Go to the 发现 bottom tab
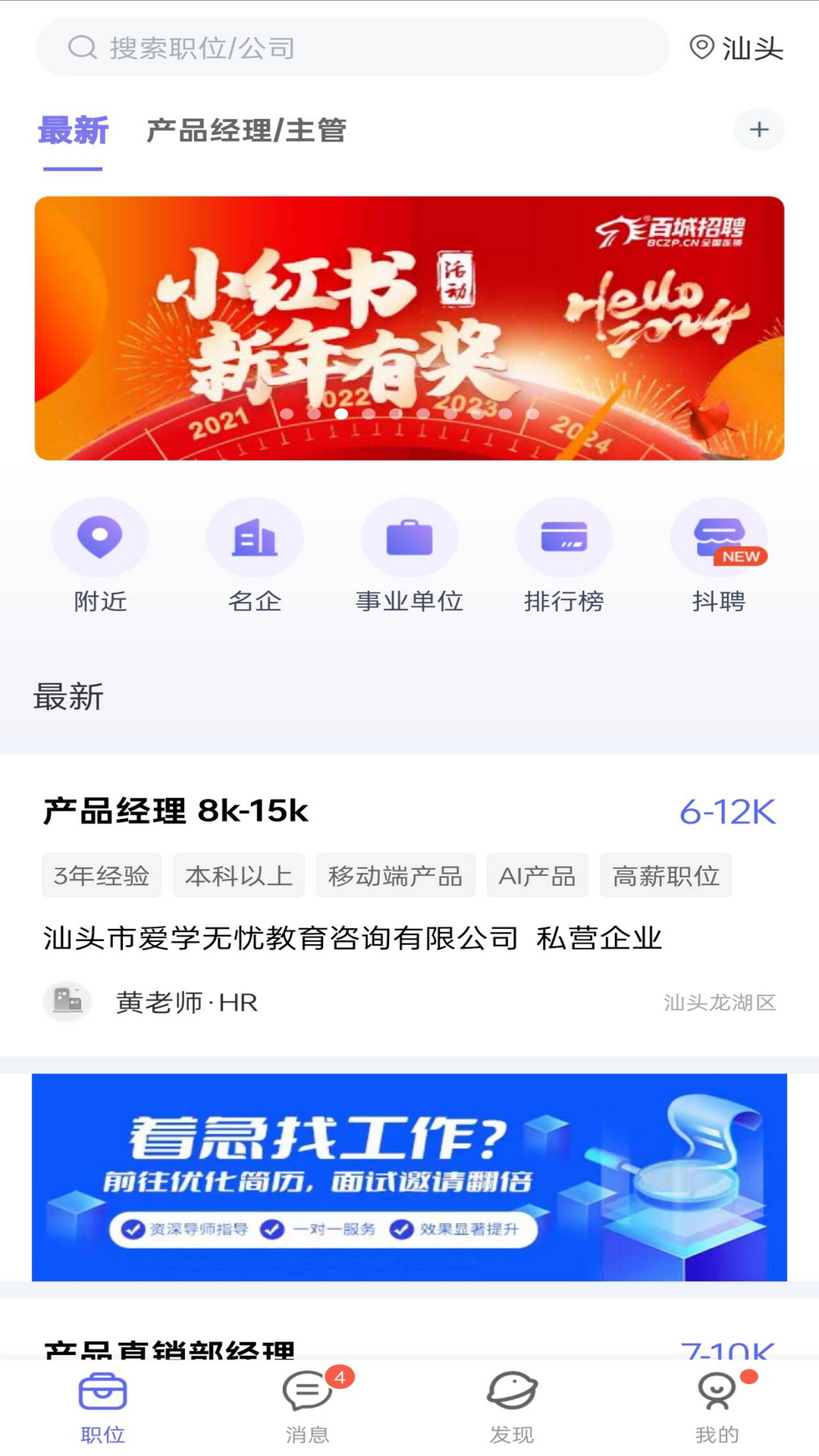819x1456 pixels. pyautogui.click(x=512, y=1407)
